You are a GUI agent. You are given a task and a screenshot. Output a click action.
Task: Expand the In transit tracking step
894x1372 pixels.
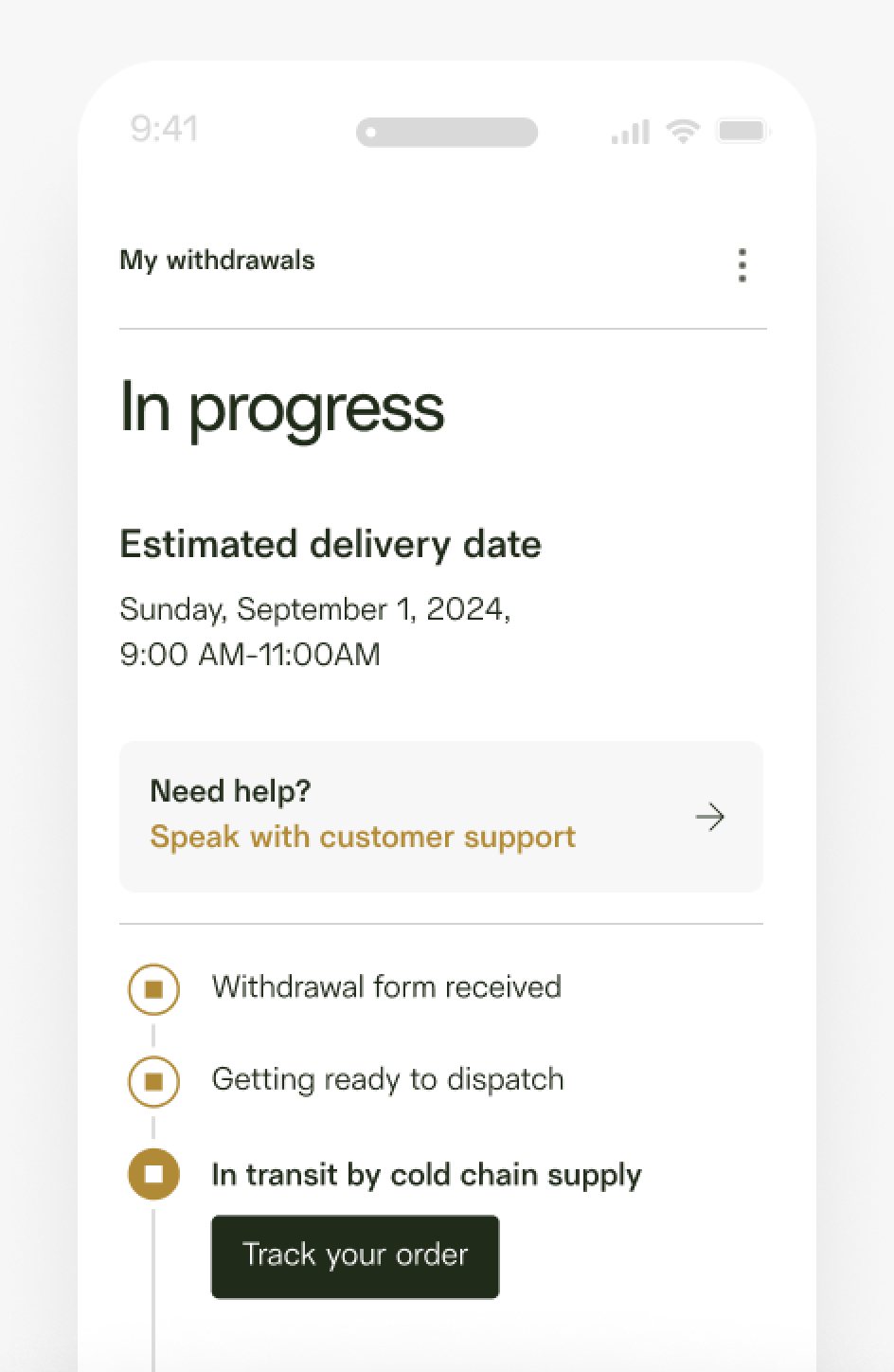tap(426, 1174)
